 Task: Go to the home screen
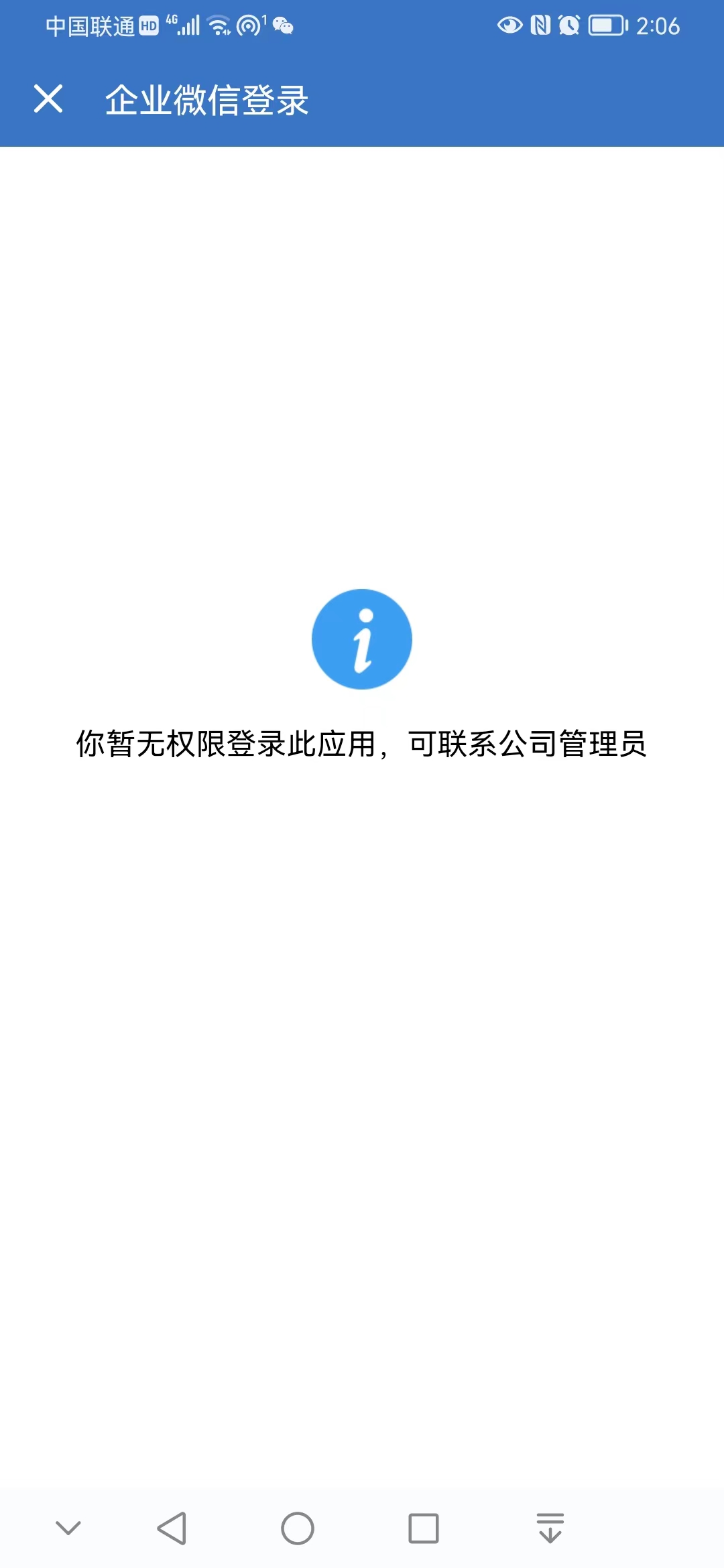pos(298,1528)
